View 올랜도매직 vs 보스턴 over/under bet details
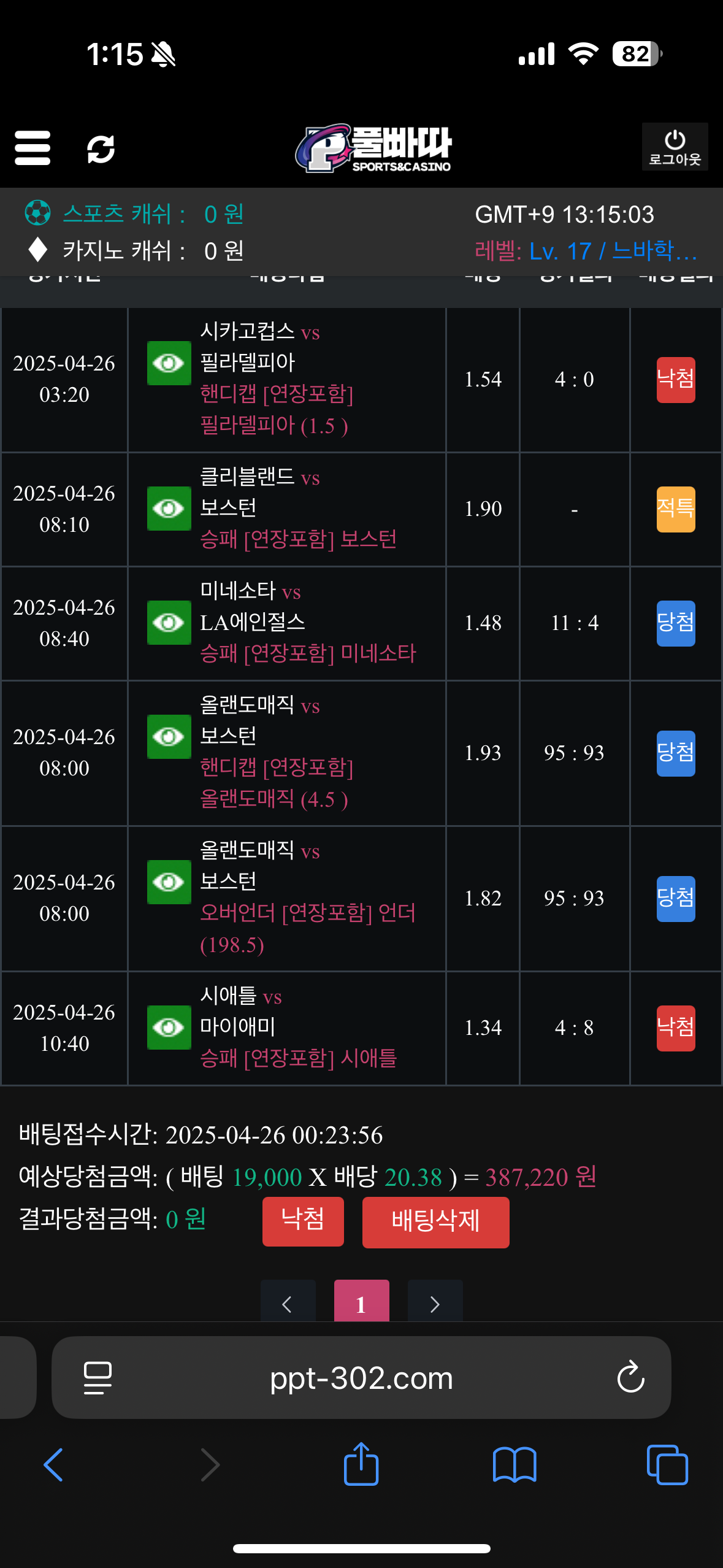Viewport: 723px width, 1568px height. coord(169,882)
